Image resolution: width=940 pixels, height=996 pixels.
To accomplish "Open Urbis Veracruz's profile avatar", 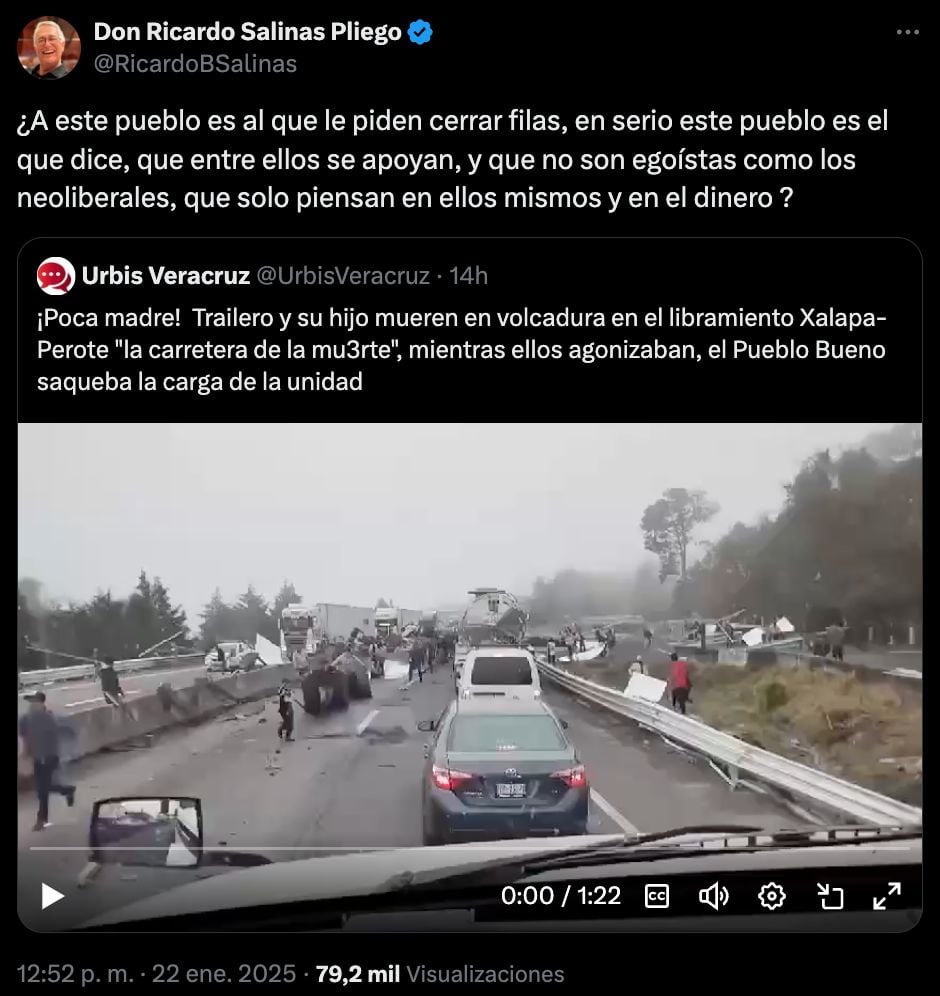I will (56, 276).
